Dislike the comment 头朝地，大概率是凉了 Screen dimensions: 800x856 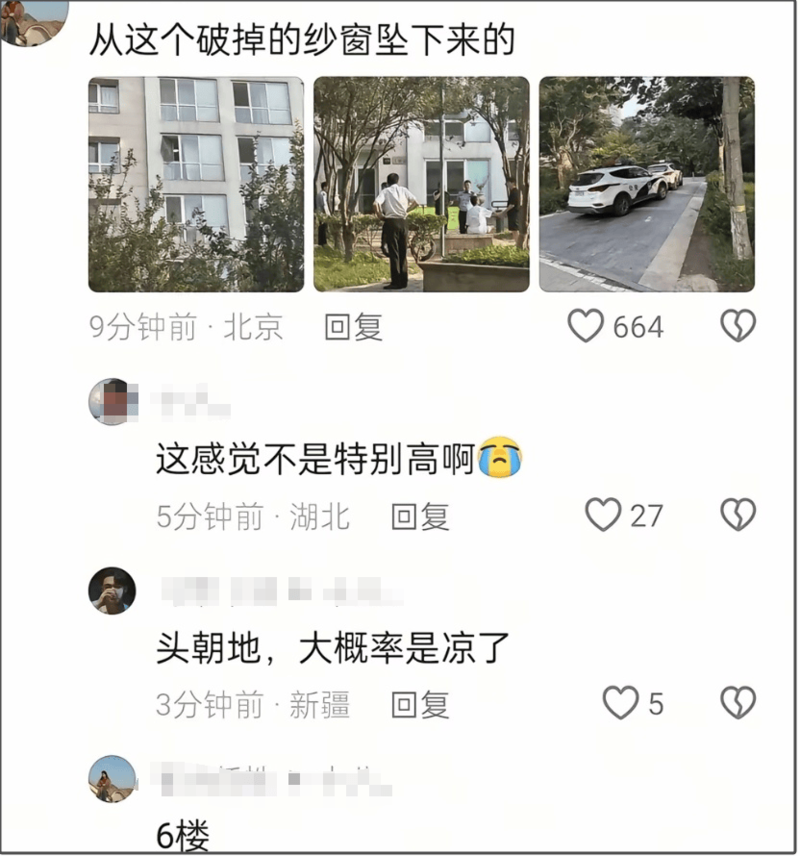[738, 704]
